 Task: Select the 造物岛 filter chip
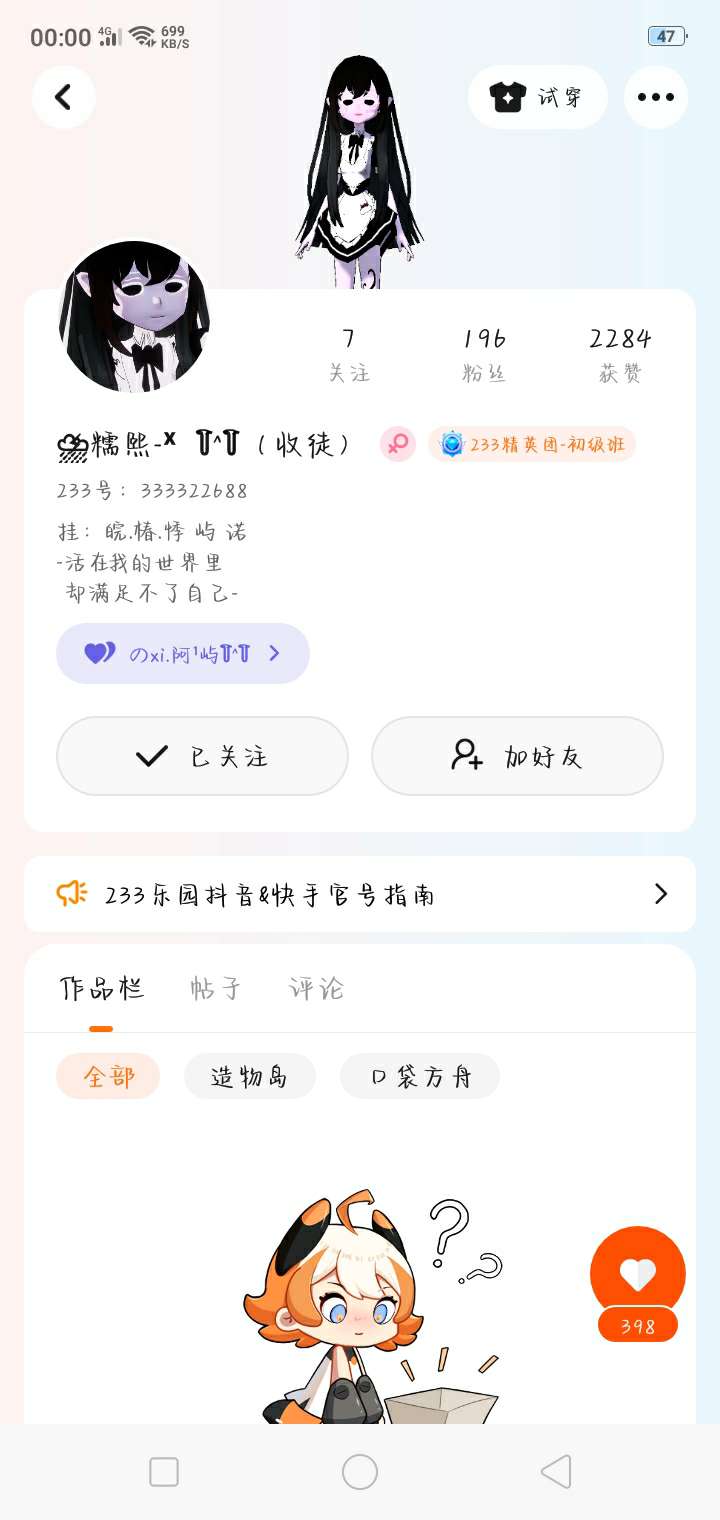[250, 1076]
